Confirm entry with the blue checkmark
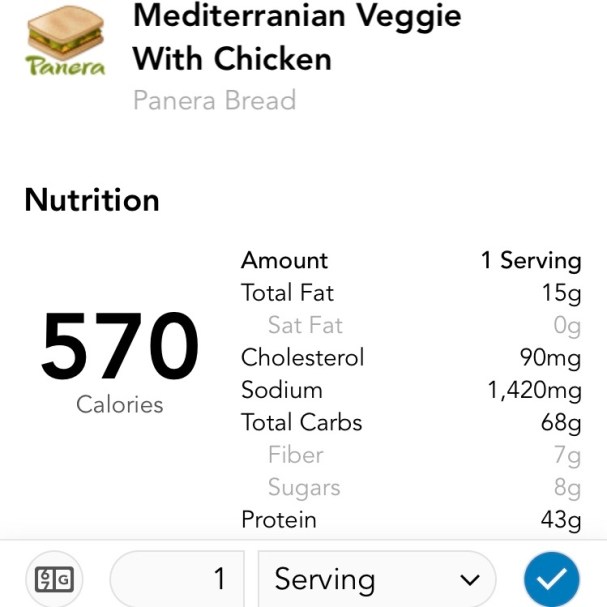 [551, 578]
